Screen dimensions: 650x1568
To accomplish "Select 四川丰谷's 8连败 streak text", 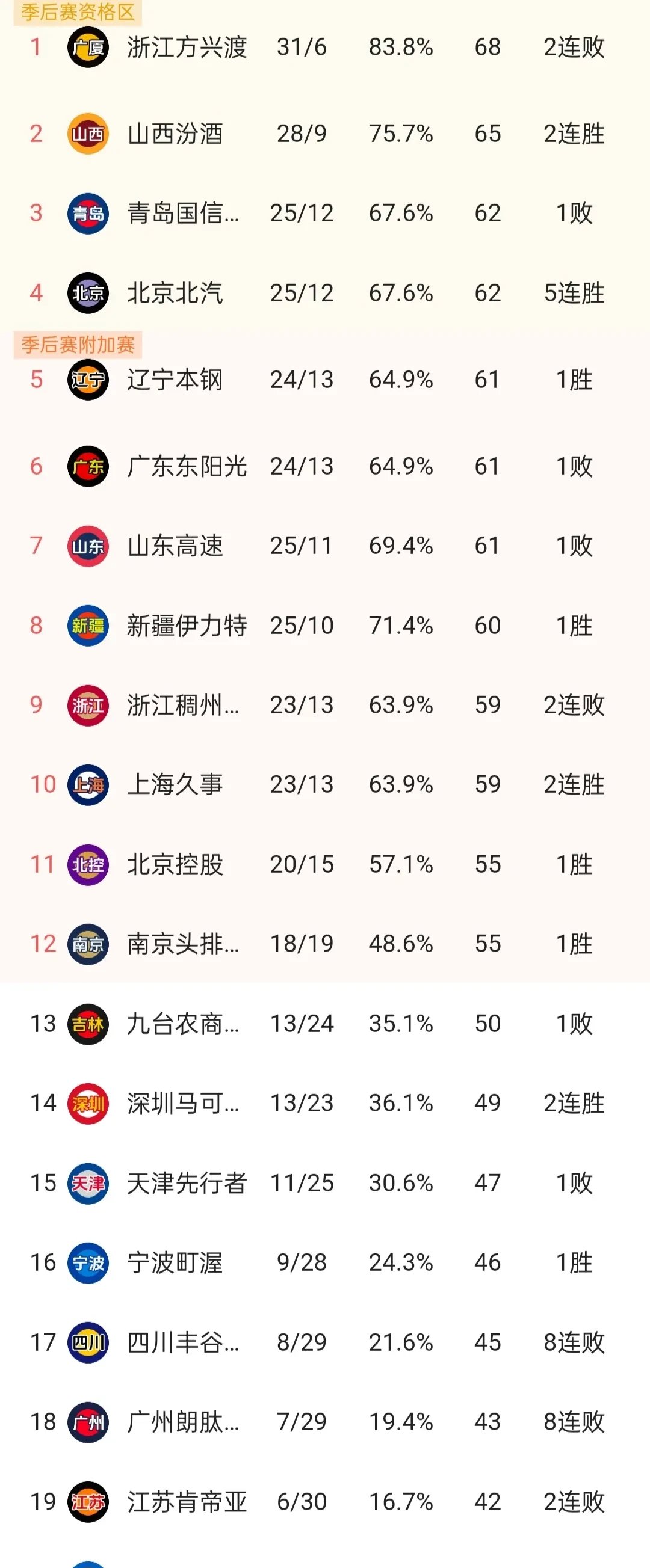I will tap(572, 1344).
